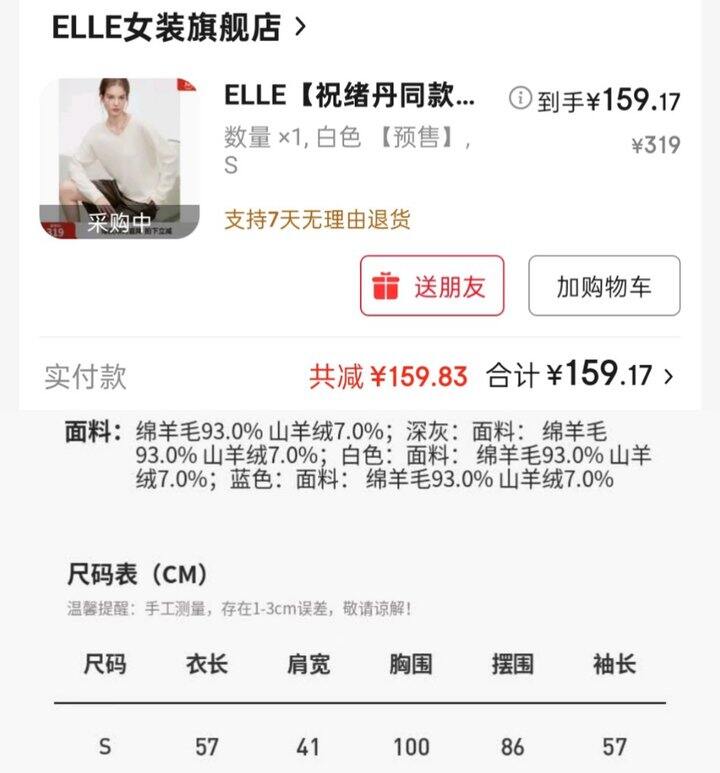Add the sweater with 加购物车
Viewport: 720px width, 773px height.
tap(604, 286)
